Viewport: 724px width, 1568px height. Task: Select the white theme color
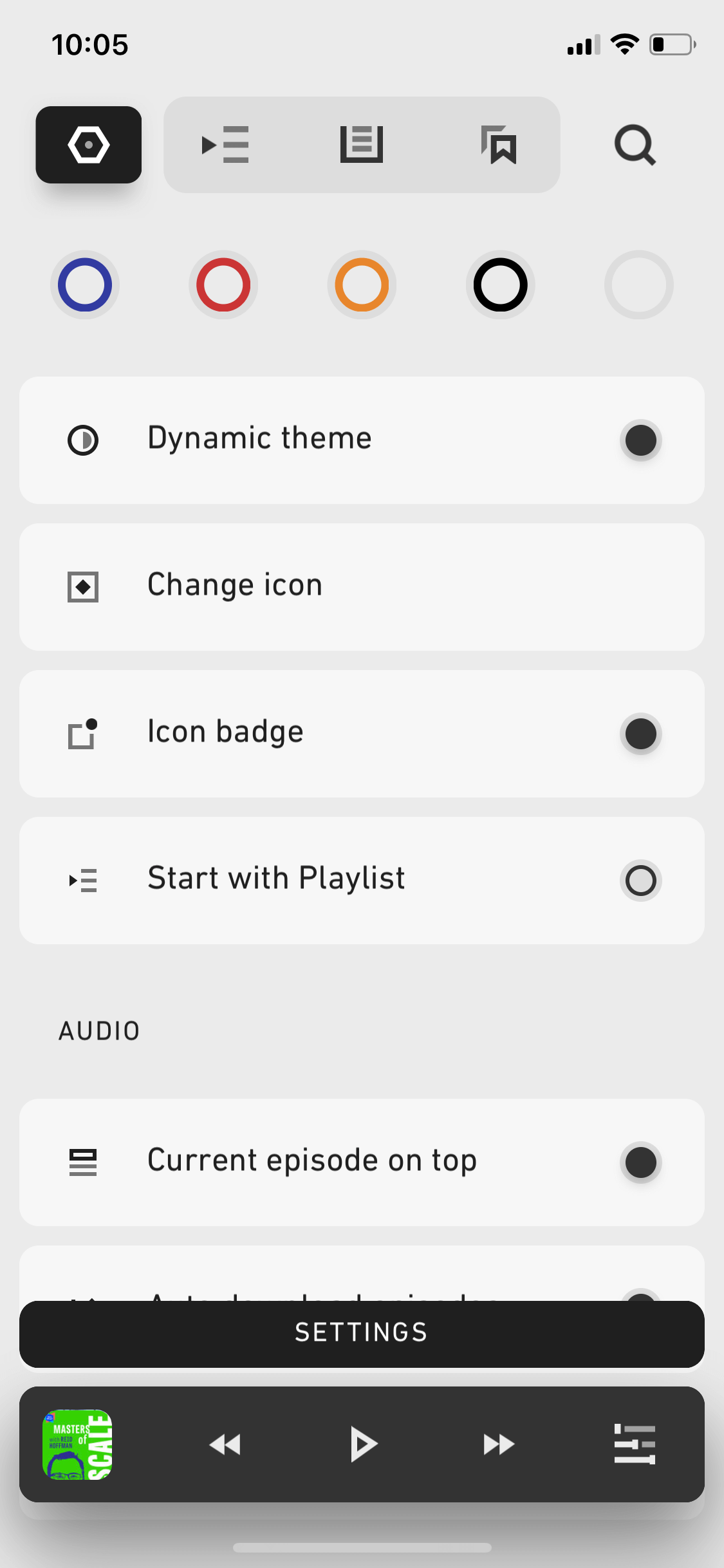click(x=639, y=285)
